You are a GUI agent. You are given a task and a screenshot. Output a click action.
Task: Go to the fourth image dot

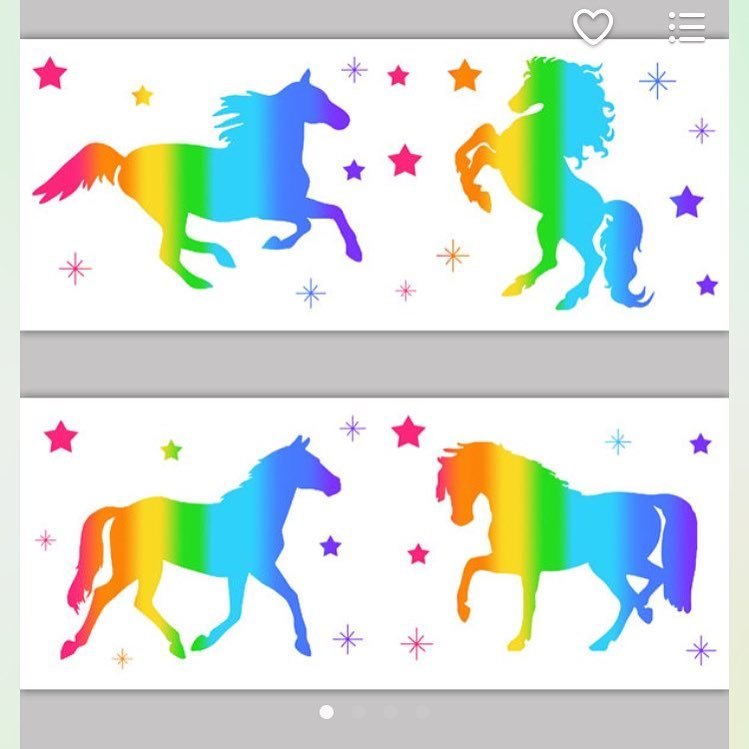(422, 712)
